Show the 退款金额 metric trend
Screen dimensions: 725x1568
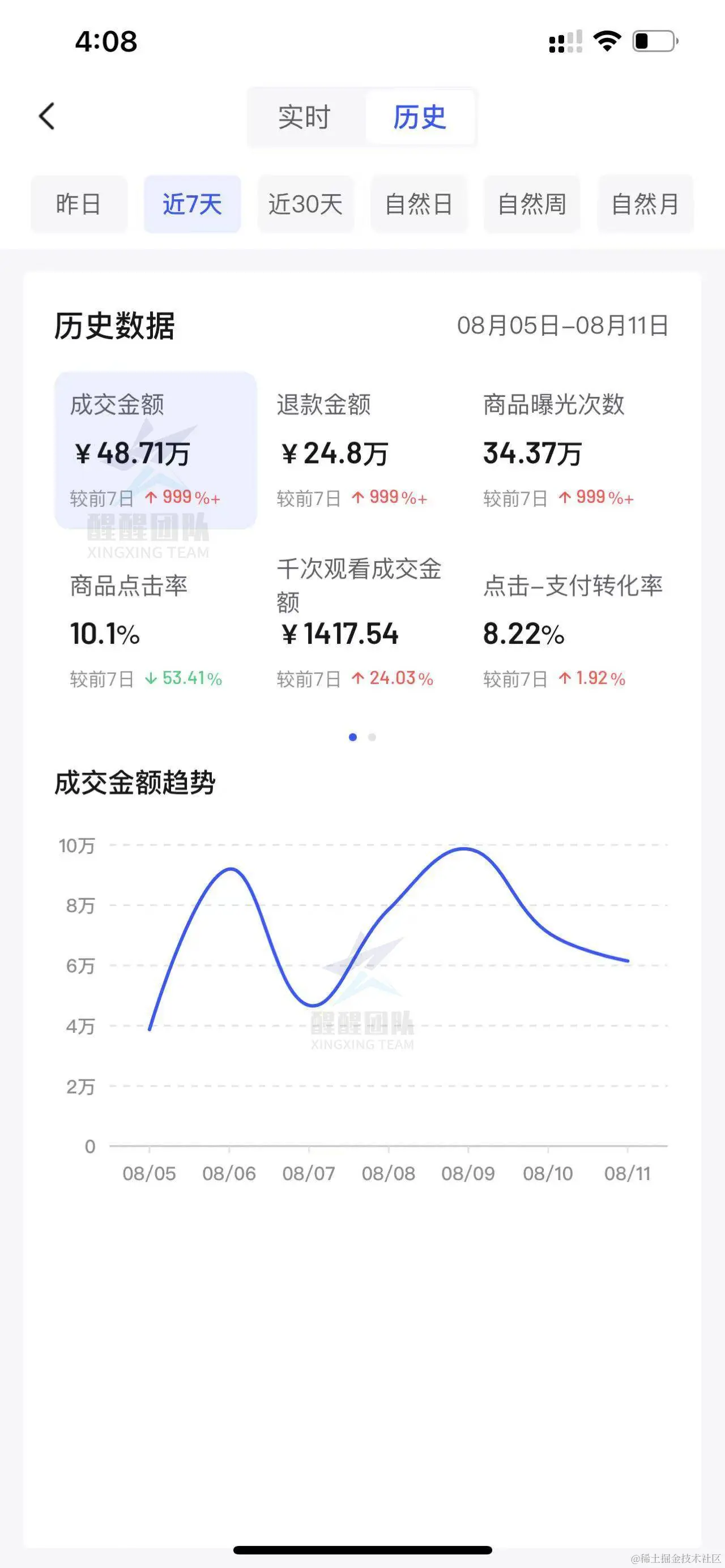(362, 450)
